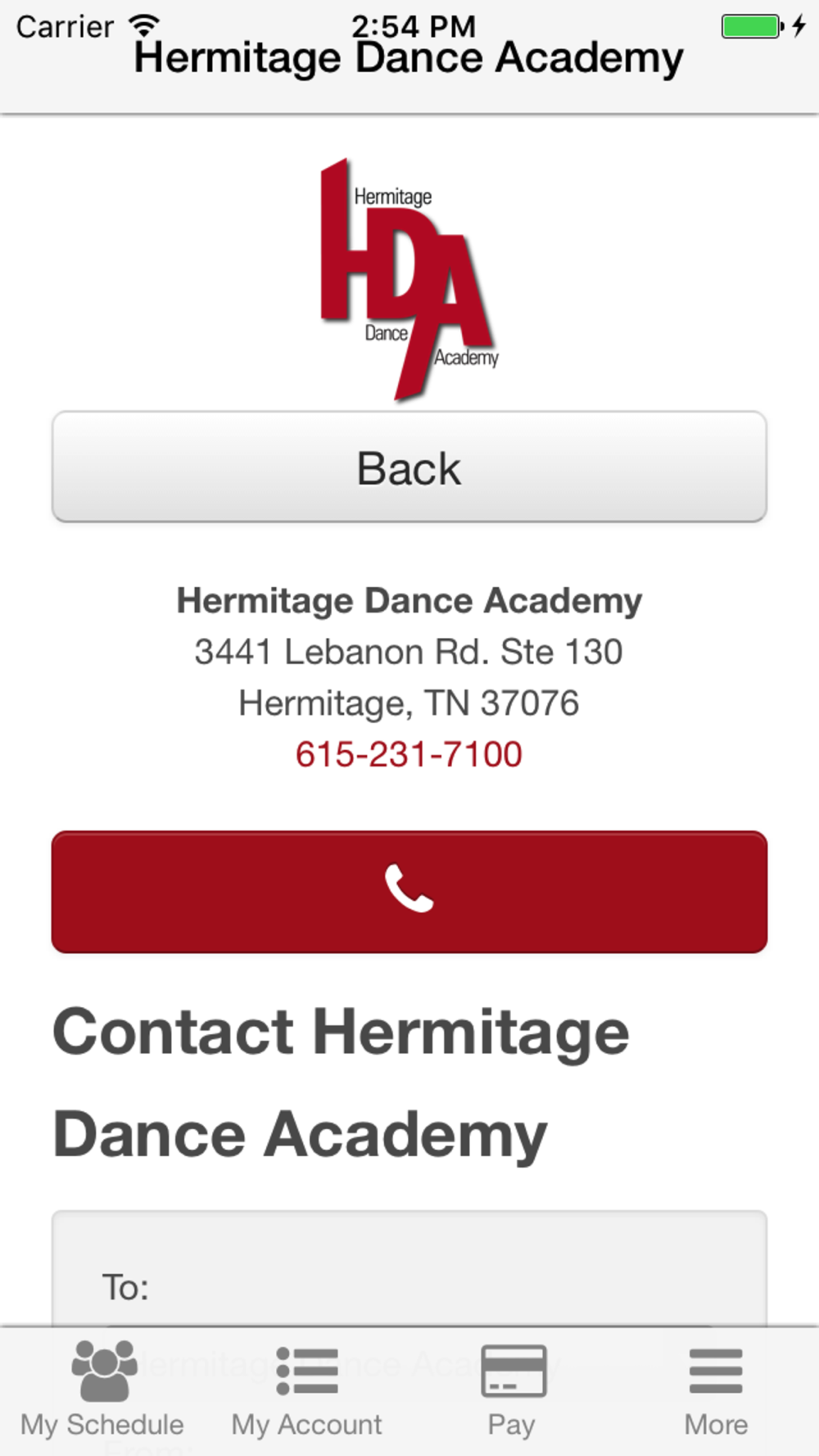Switch to the My Schedule tab
819x1456 pixels.
point(102,1390)
